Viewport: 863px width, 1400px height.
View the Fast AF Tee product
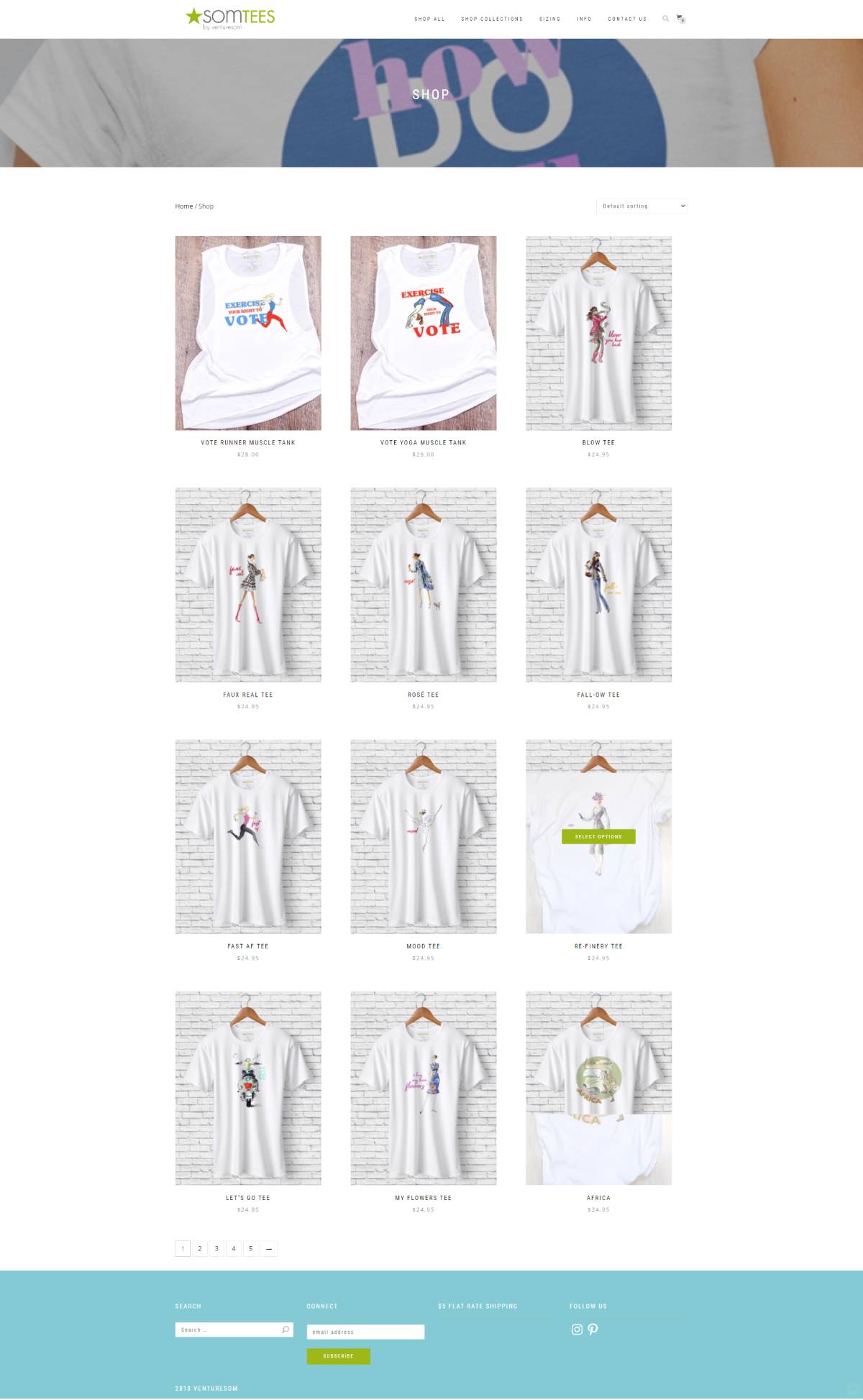tap(248, 837)
